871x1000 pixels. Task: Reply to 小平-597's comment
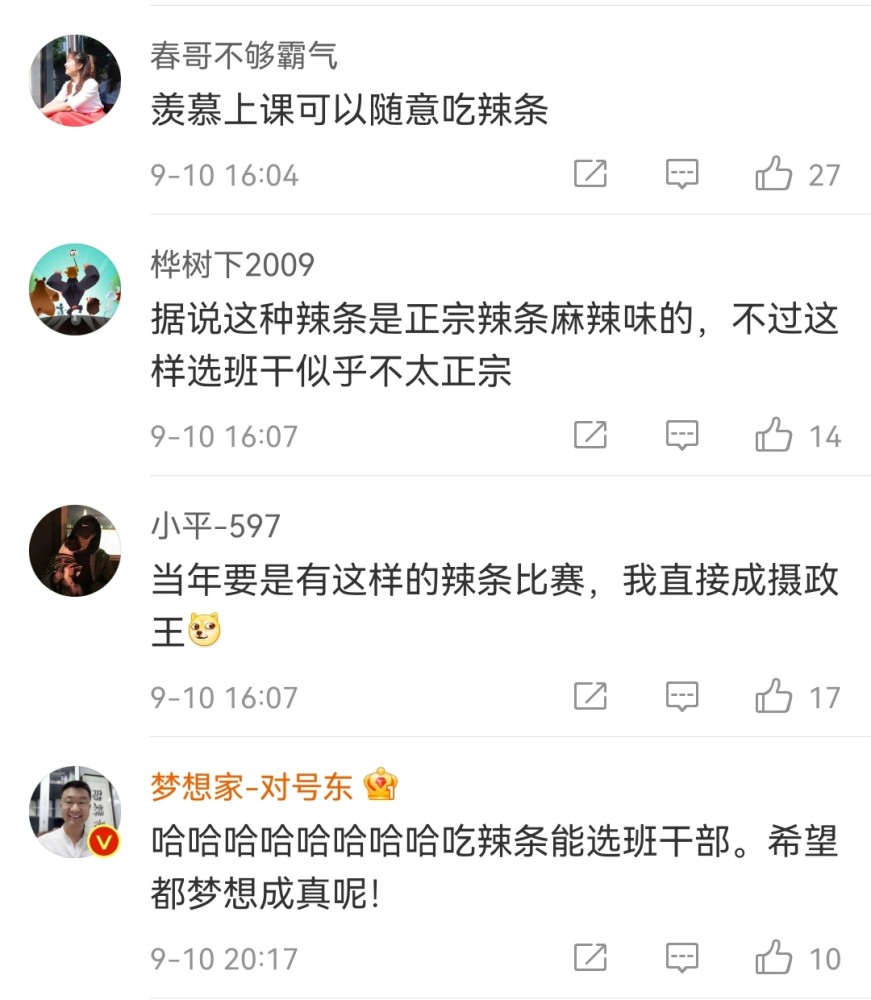pos(682,696)
